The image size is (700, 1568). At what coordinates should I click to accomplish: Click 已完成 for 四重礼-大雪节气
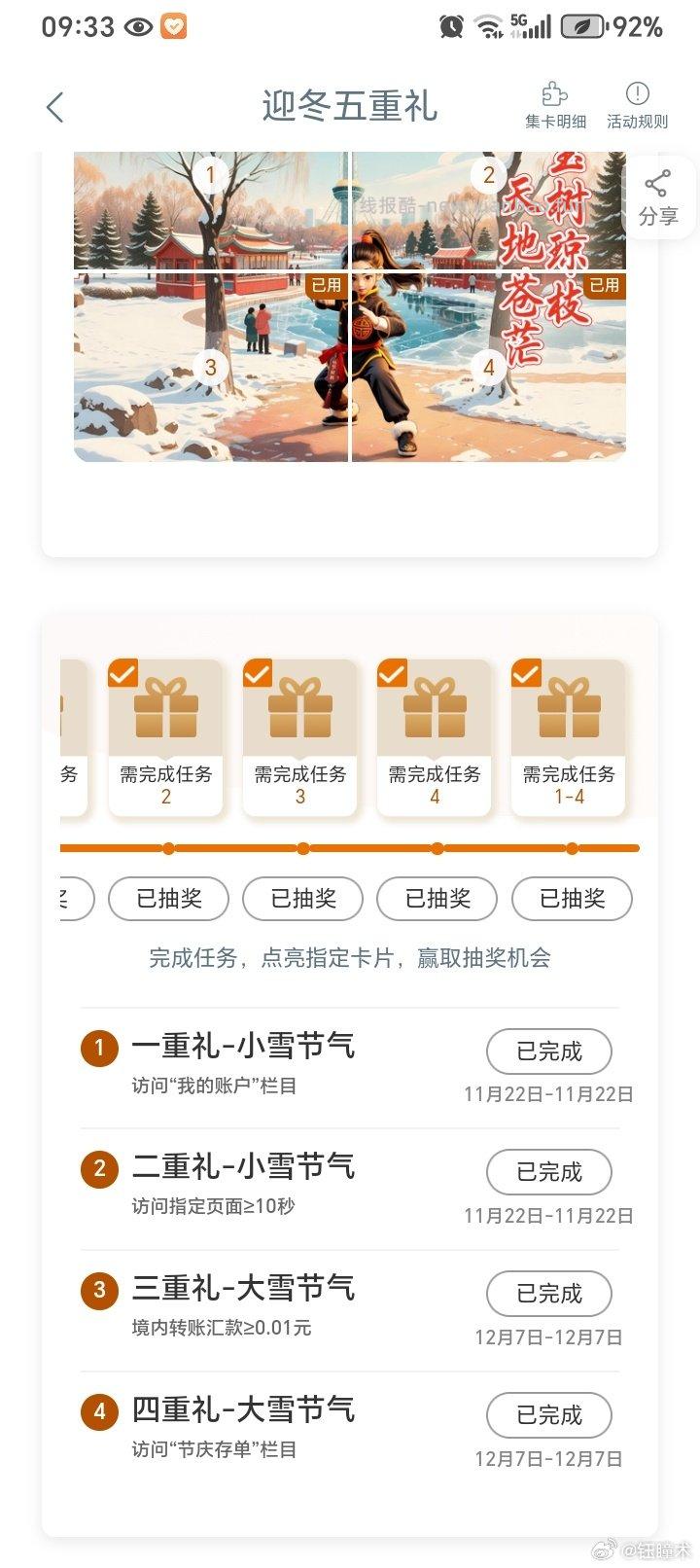(x=548, y=1415)
